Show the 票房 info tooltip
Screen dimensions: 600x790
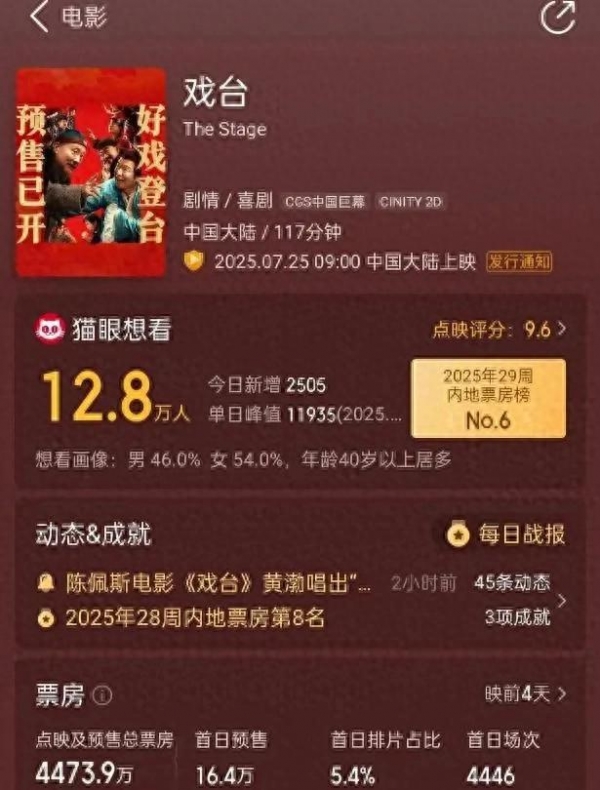click(102, 696)
